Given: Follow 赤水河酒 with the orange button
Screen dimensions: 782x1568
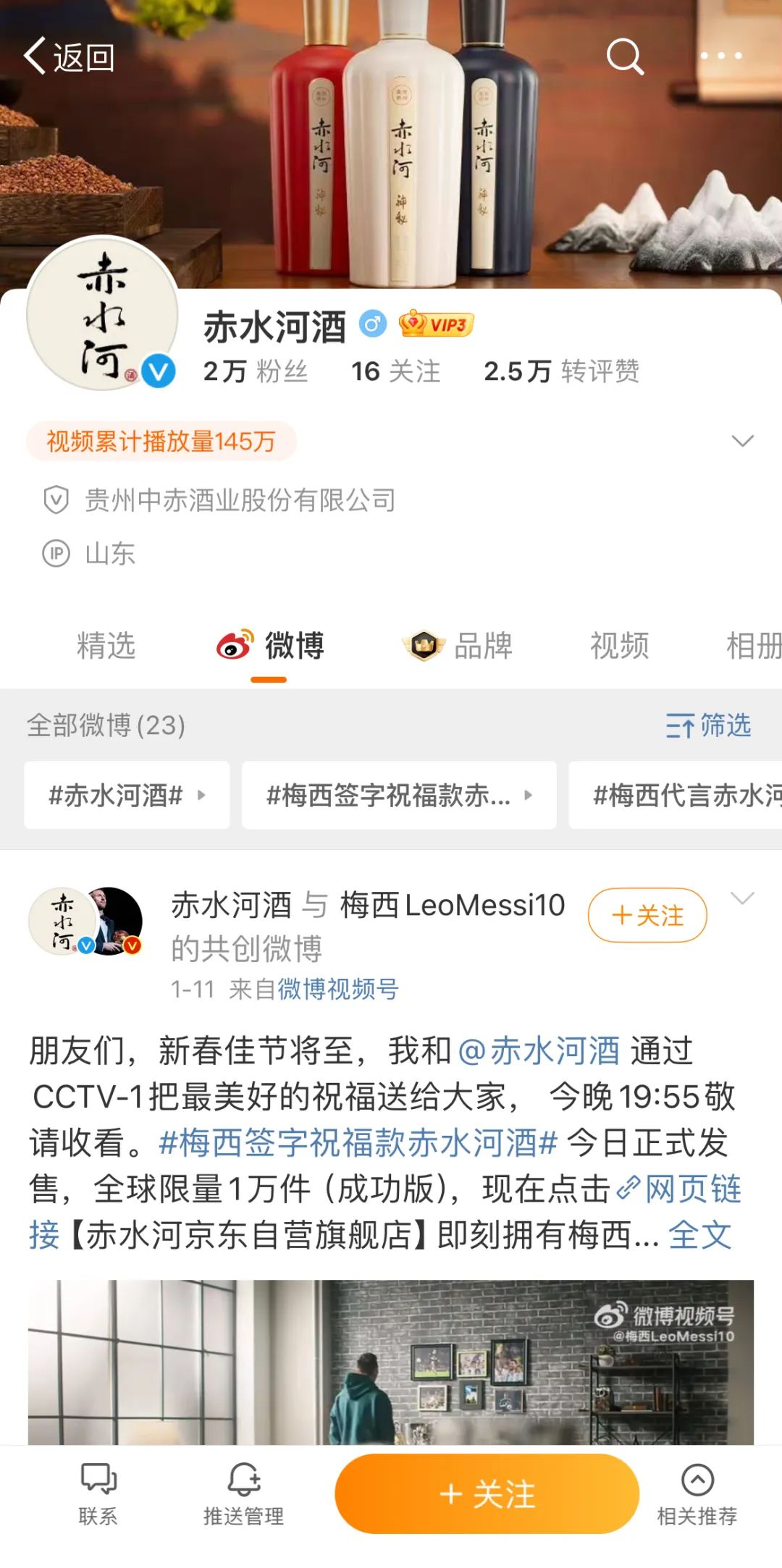Looking at the screenshot, I should tap(487, 1493).
